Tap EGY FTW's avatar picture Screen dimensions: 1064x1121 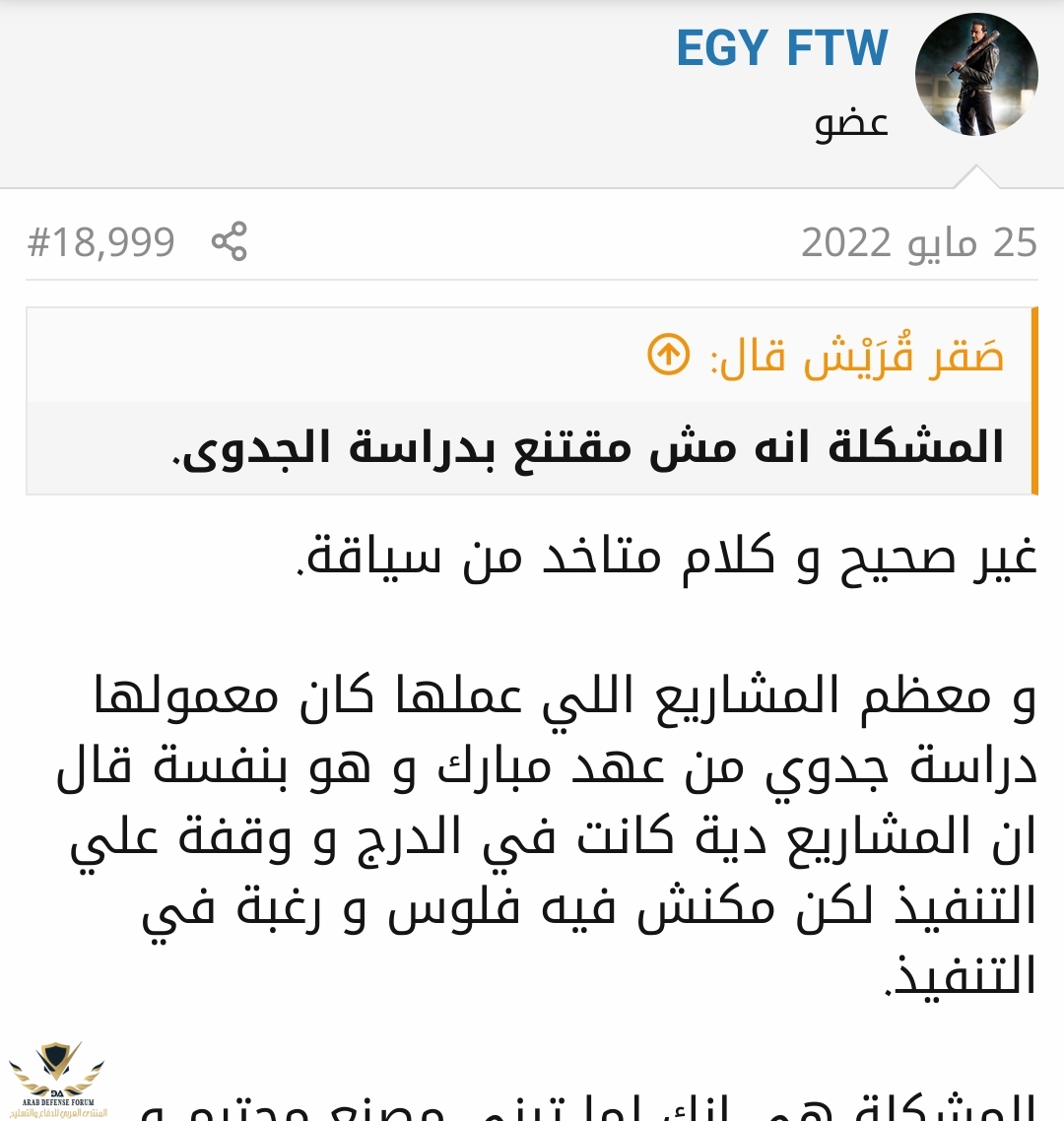click(975, 76)
